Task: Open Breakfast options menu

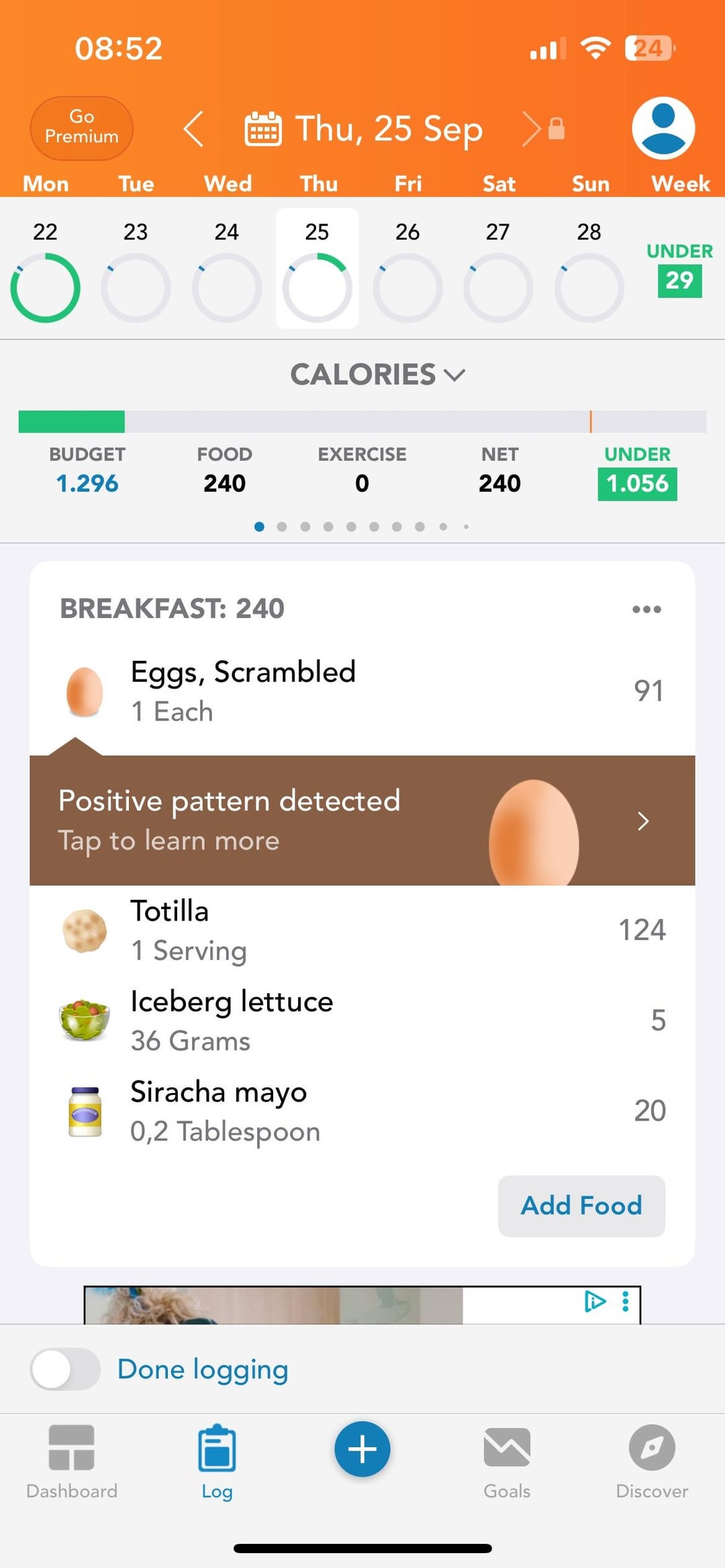Action: [x=646, y=609]
